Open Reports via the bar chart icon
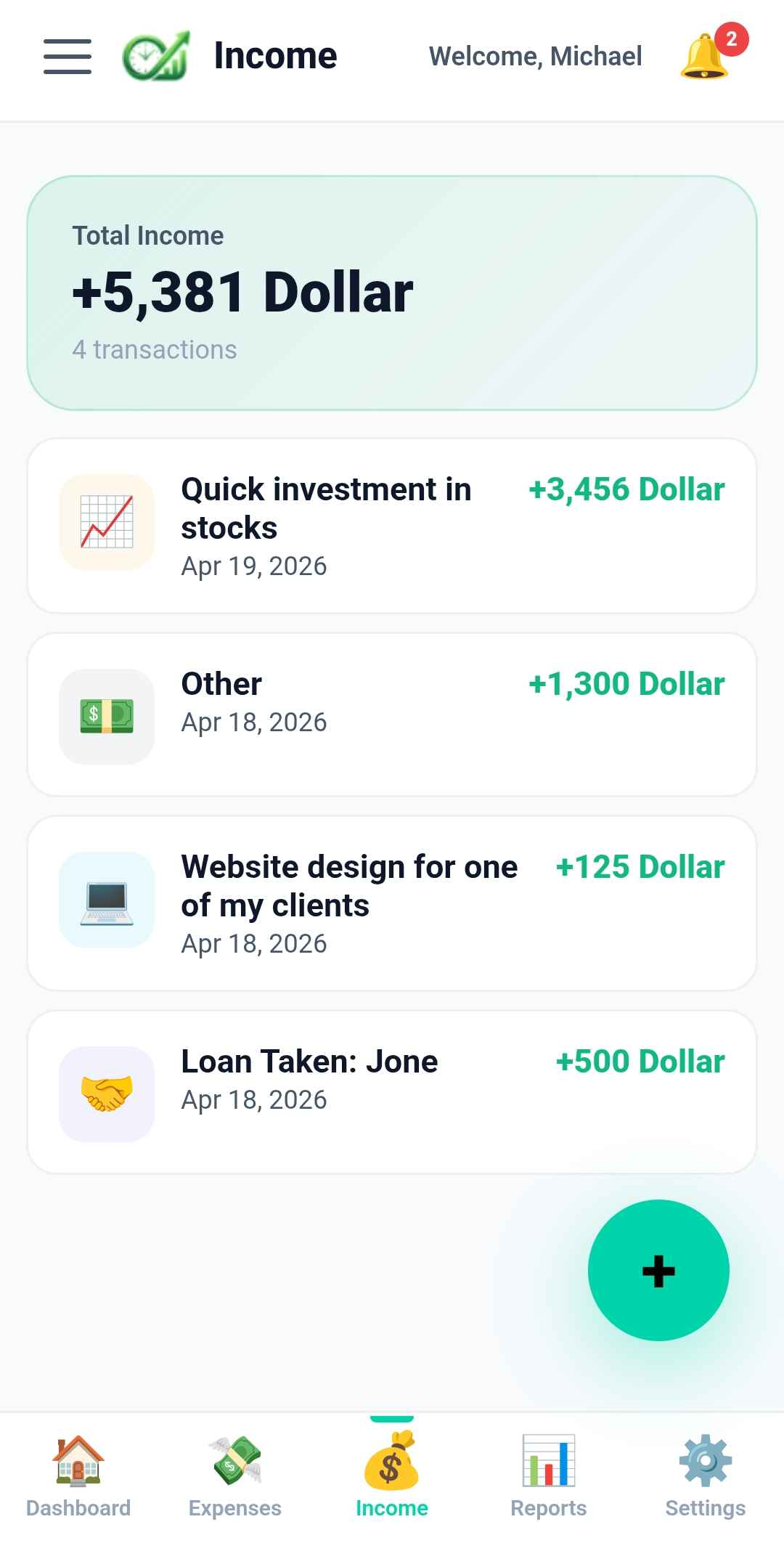The height and width of the screenshot is (1559, 784). tap(548, 1462)
